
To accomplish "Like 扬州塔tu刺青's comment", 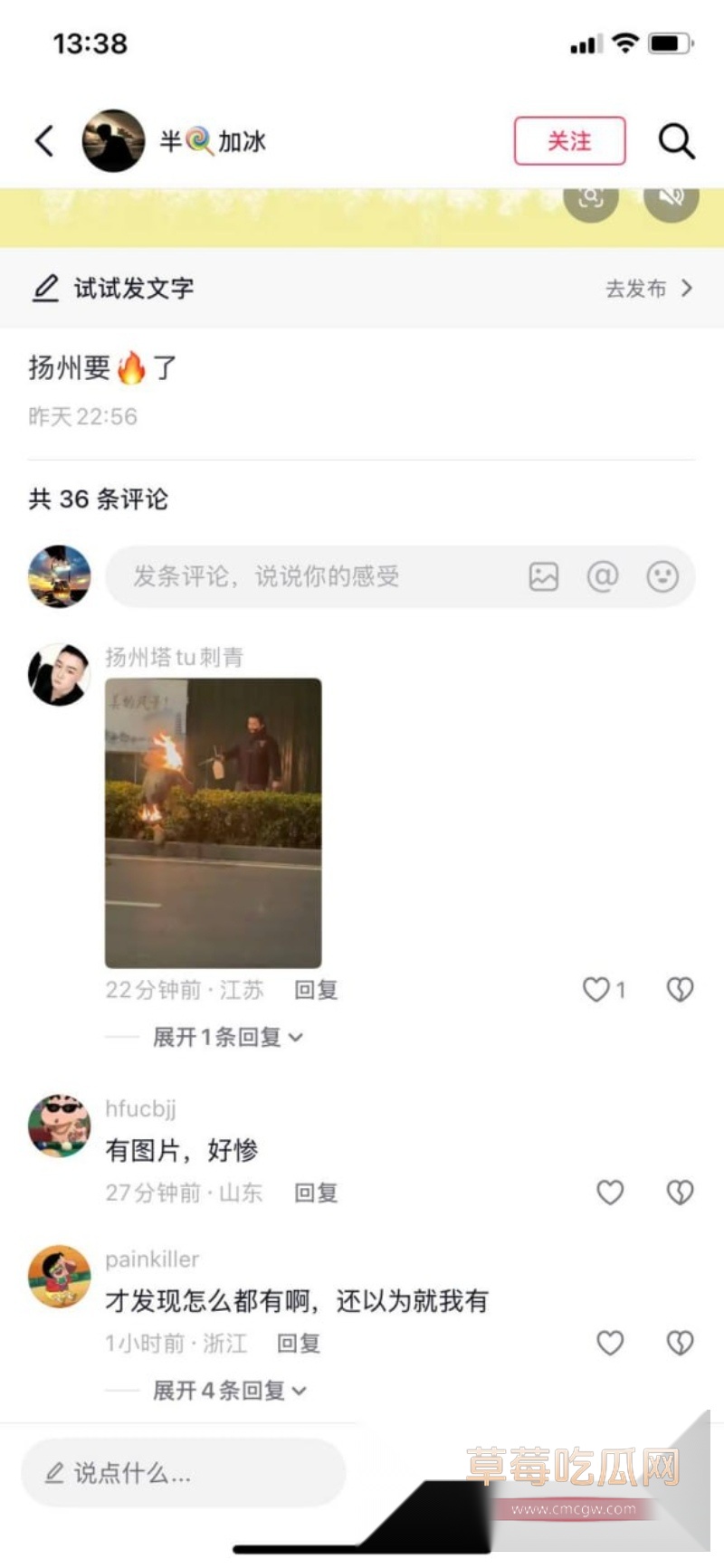I will tap(596, 989).
